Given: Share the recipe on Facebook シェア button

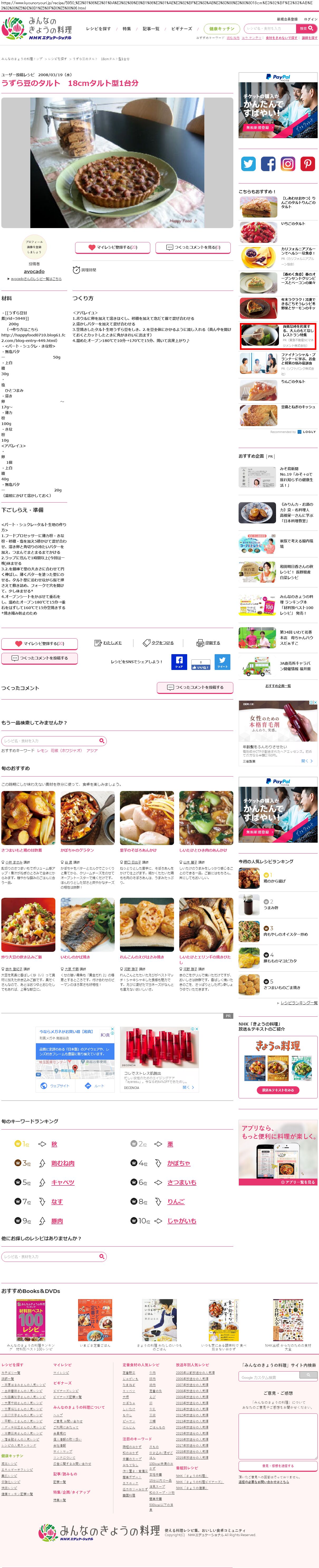Looking at the screenshot, I should click(179, 662).
